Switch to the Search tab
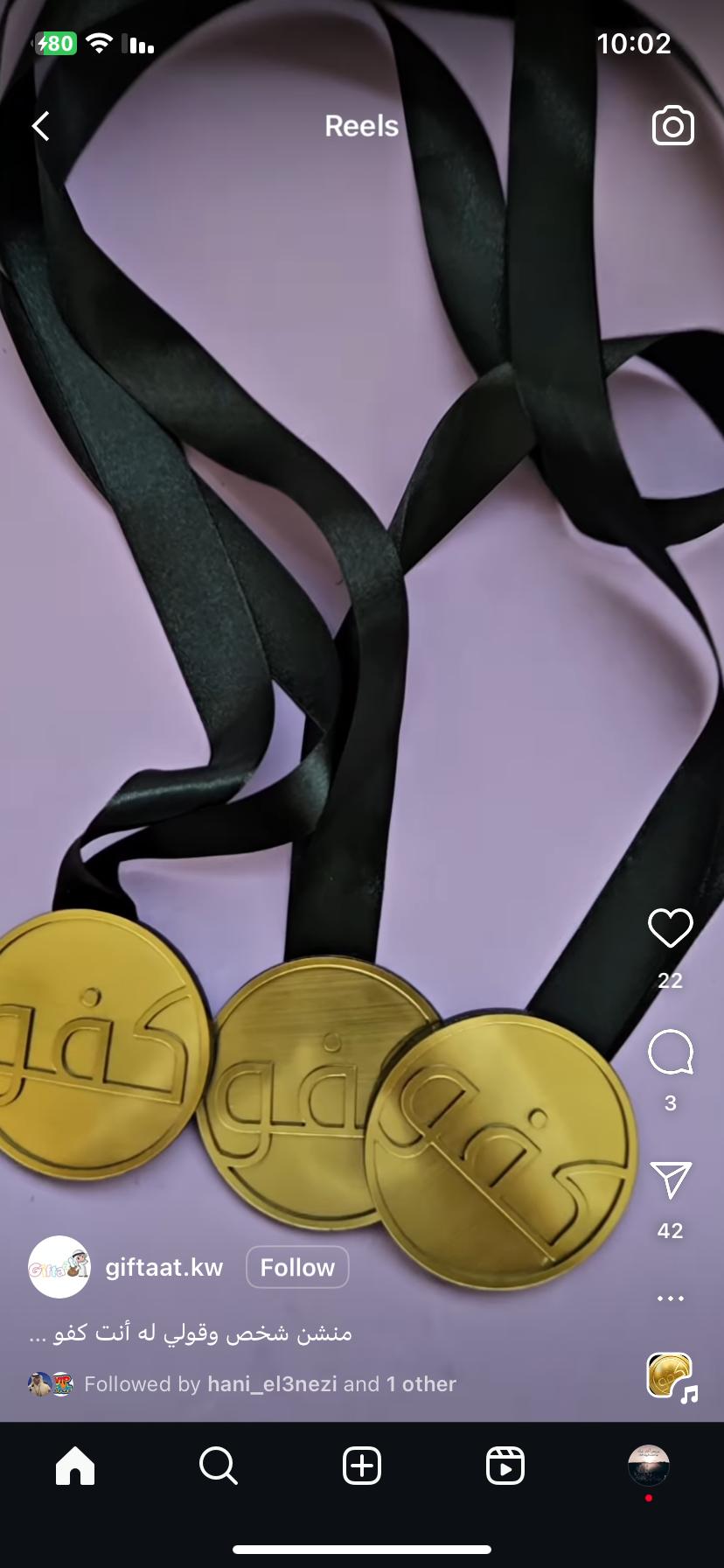 pos(218,1465)
